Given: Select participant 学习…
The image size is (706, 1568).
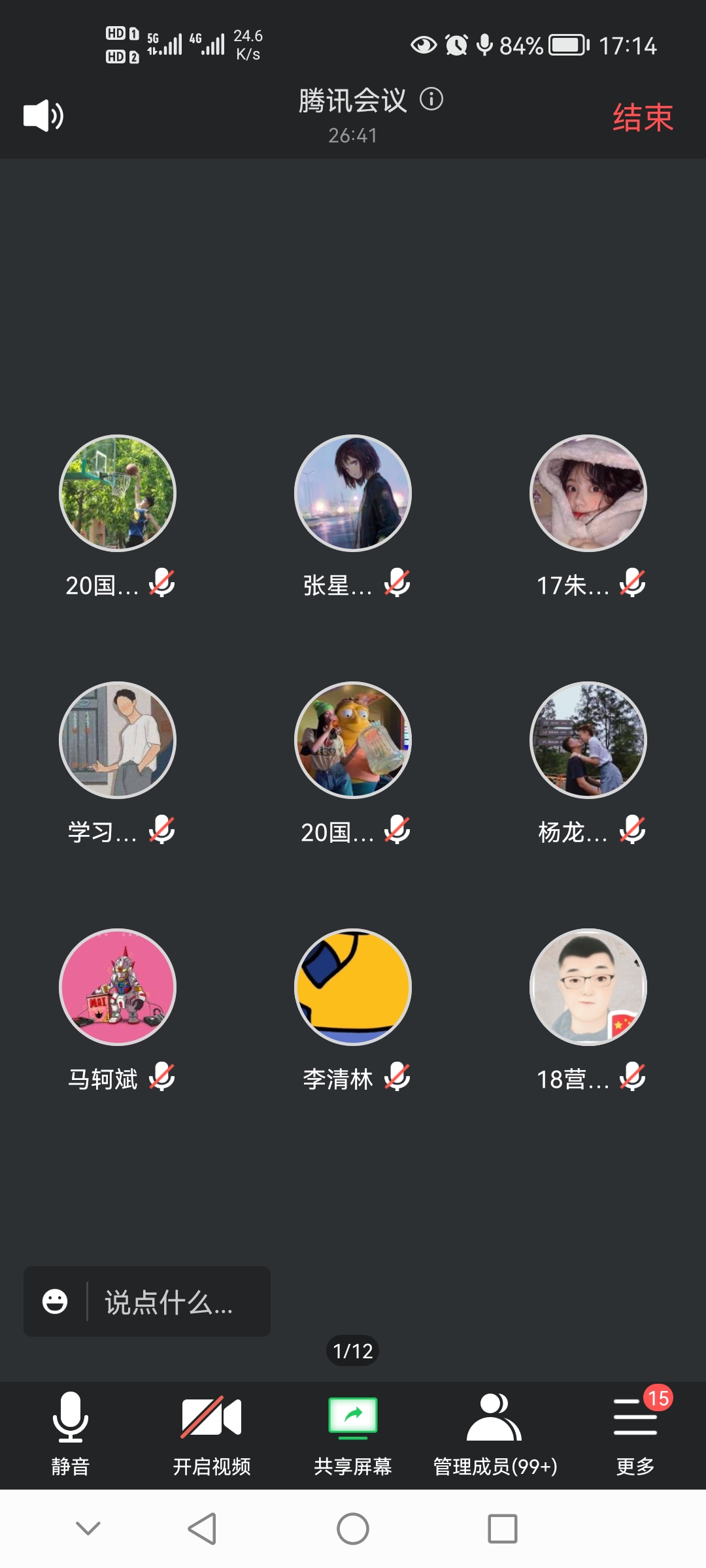Looking at the screenshot, I should click(118, 740).
